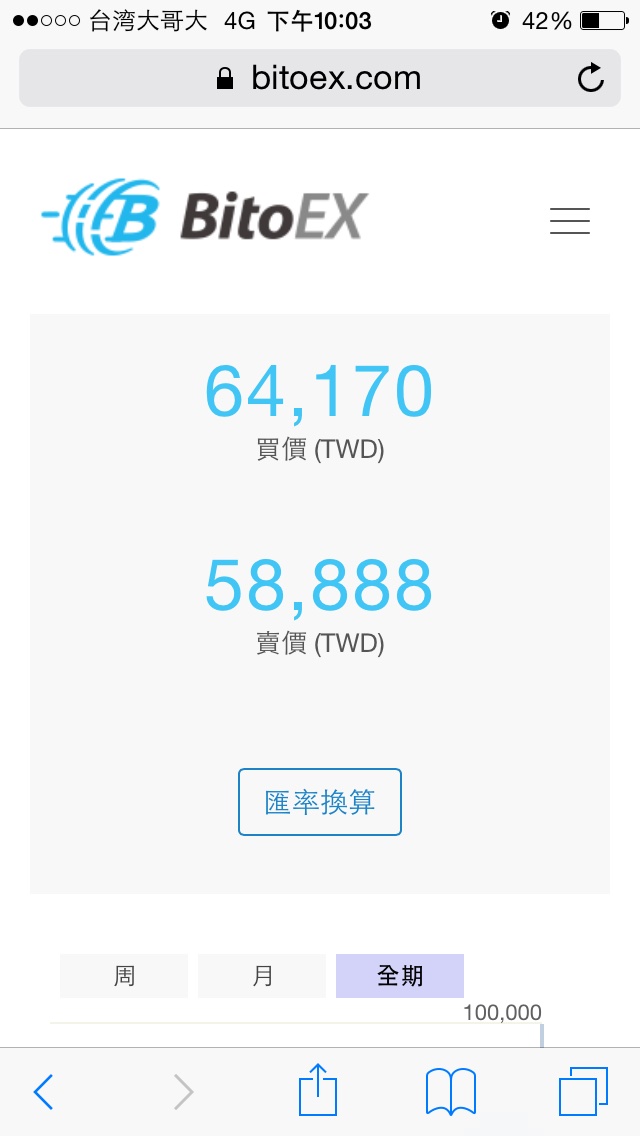Reload the page in Safari

(x=591, y=78)
